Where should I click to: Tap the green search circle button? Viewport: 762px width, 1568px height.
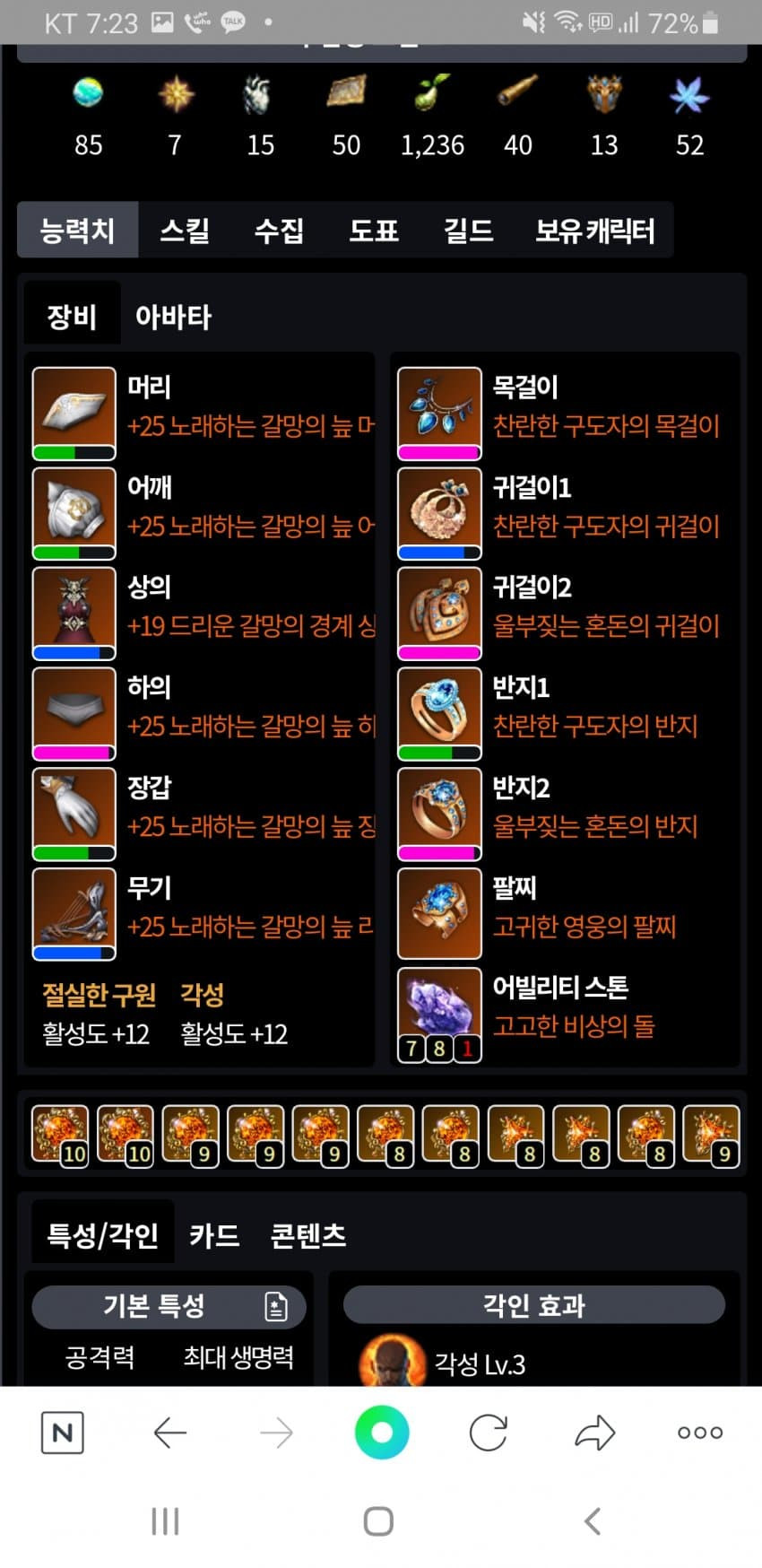382,1433
